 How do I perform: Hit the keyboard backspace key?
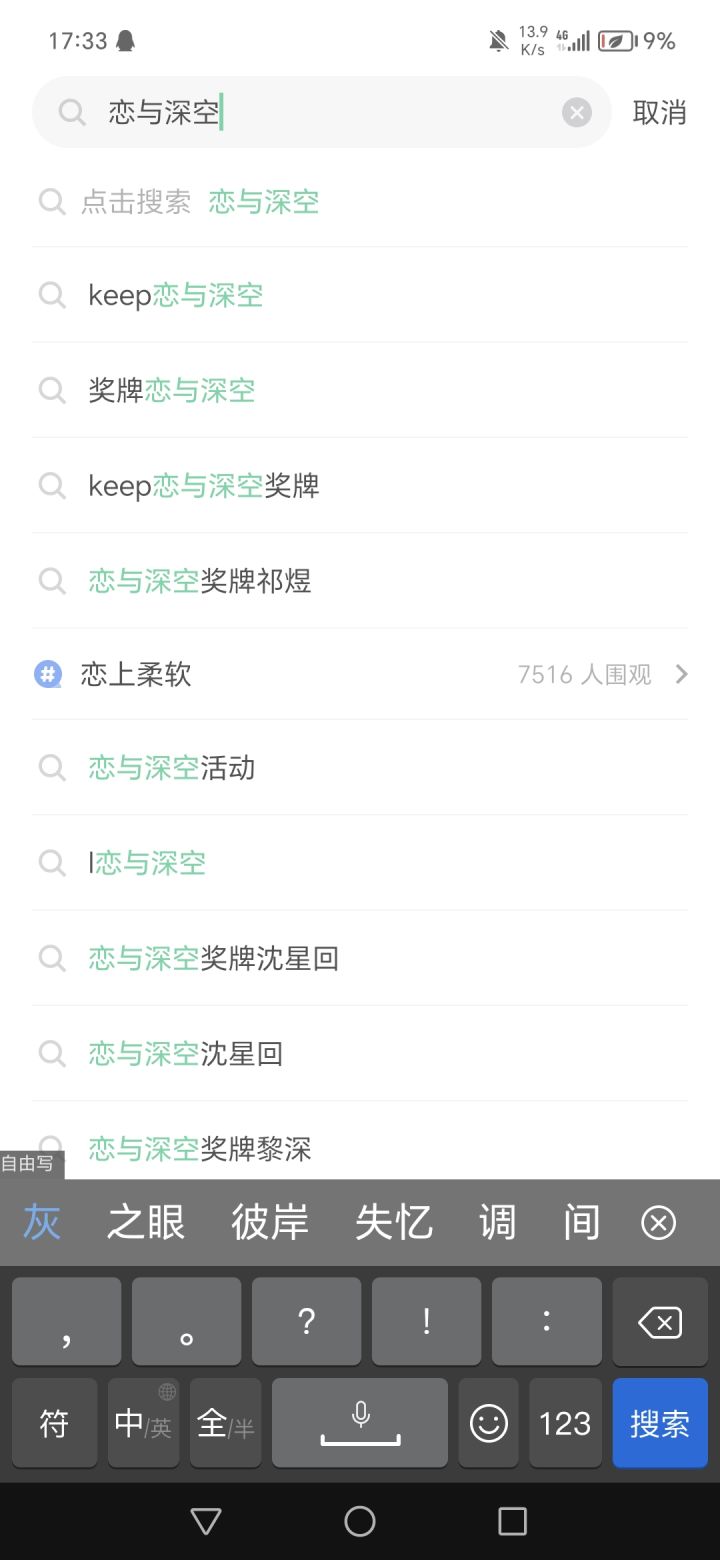659,1323
